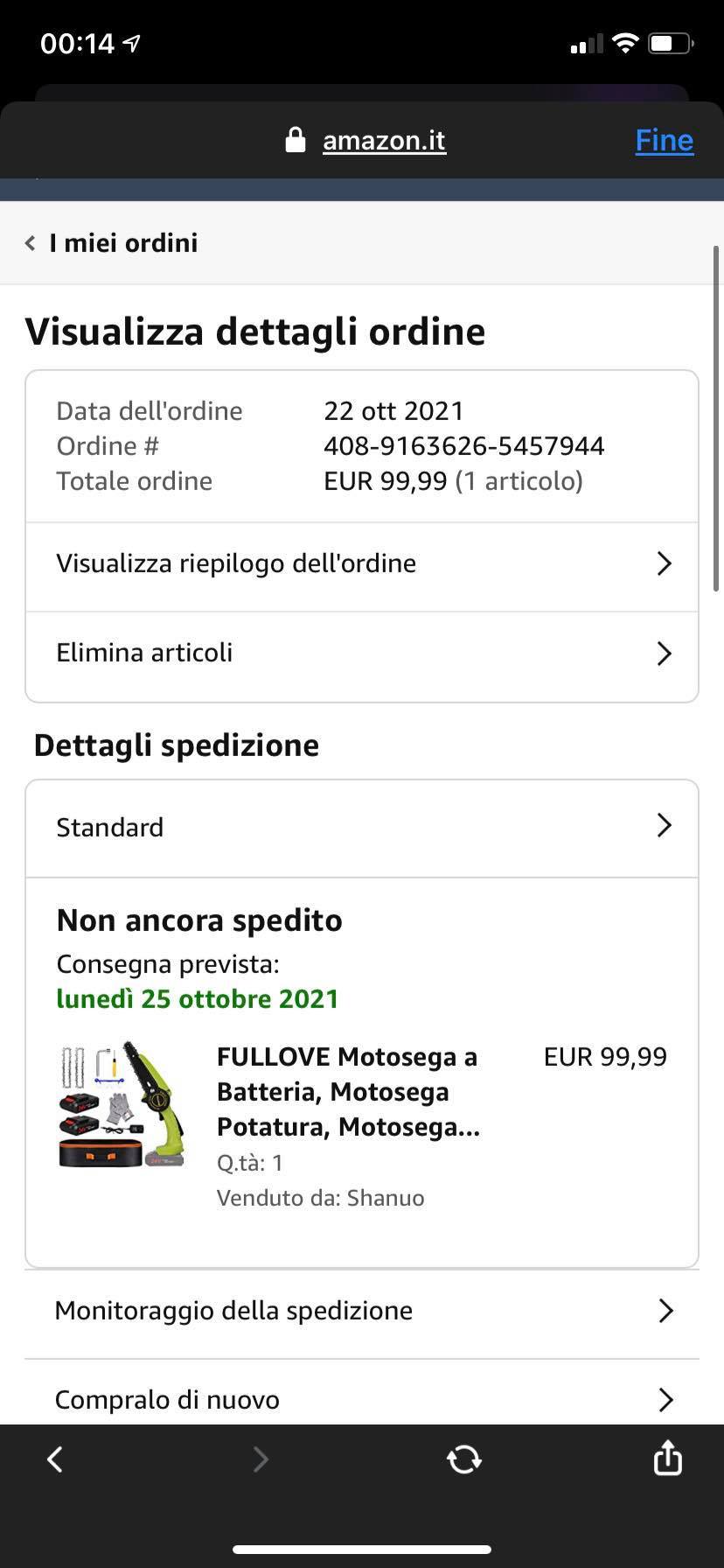This screenshot has height=1568, width=724.
Task: Open Monitoraggio della spedizione
Action: (362, 1311)
